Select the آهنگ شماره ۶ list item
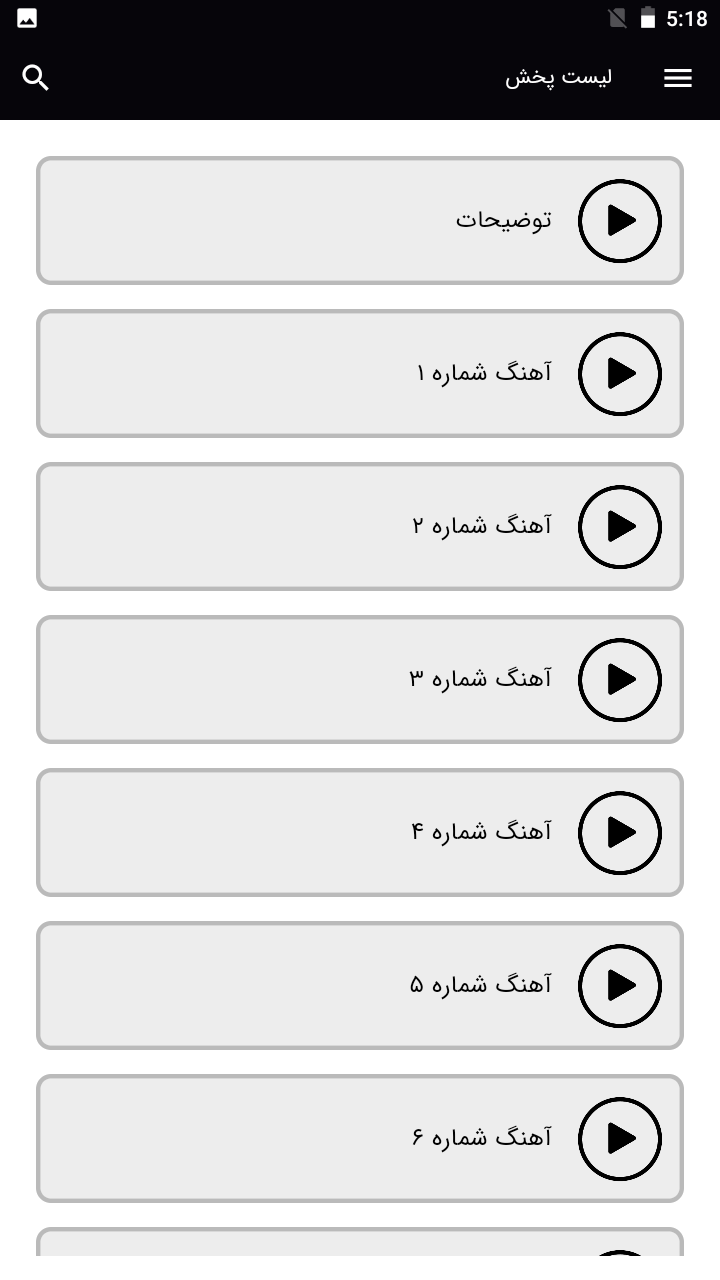This screenshot has width=720, height=1280. coord(360,1138)
